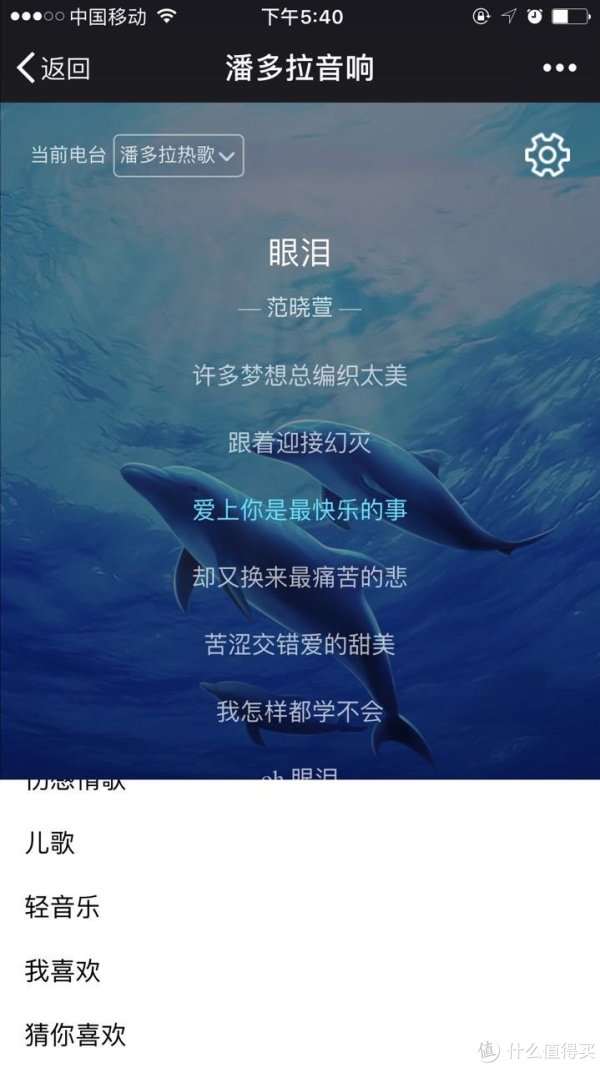Pick the 猜你喜欢 station
The width and height of the screenshot is (600, 1068).
(x=75, y=1034)
